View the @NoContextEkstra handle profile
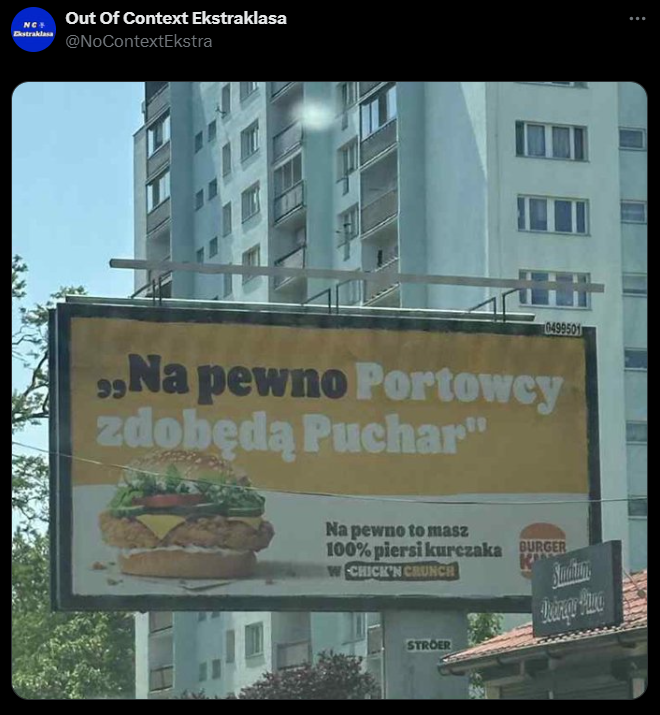 click(x=139, y=41)
